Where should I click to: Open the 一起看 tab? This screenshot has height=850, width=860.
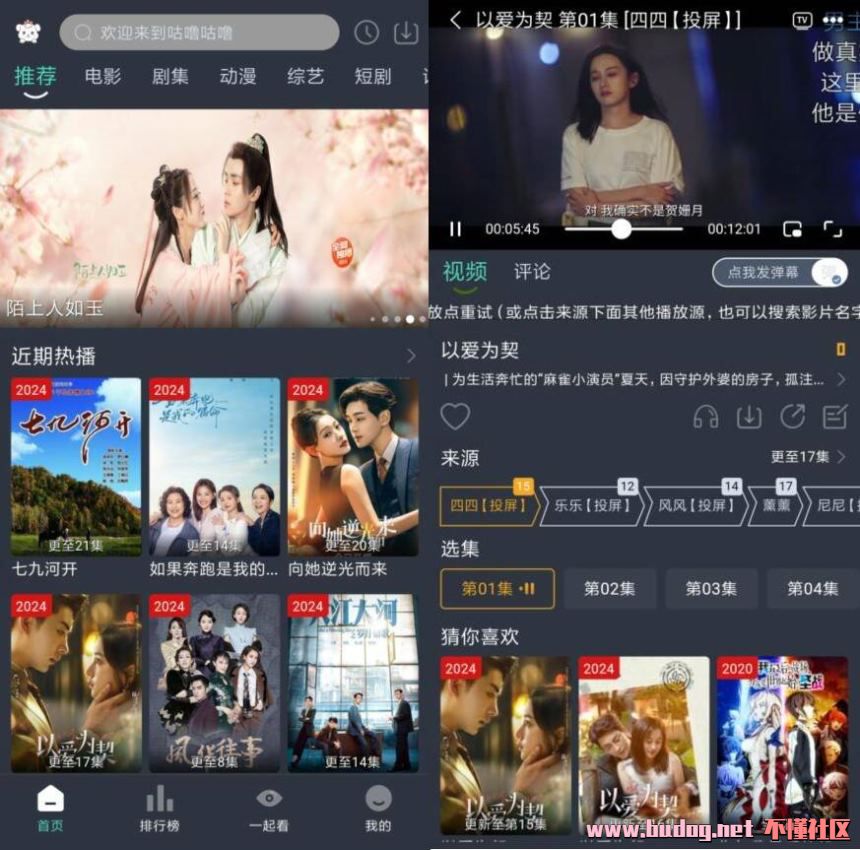pyautogui.click(x=269, y=808)
